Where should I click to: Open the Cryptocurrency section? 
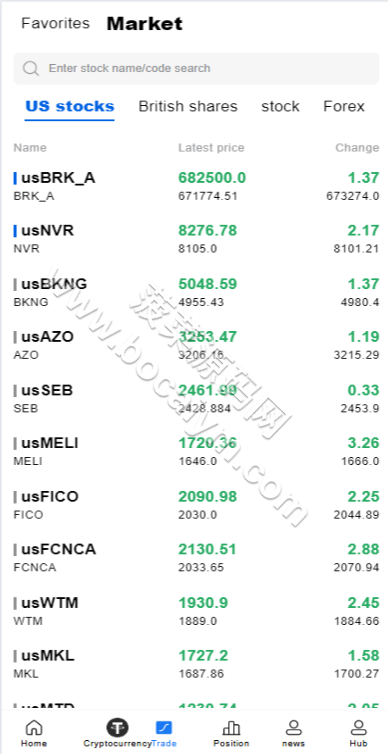[x=117, y=733]
